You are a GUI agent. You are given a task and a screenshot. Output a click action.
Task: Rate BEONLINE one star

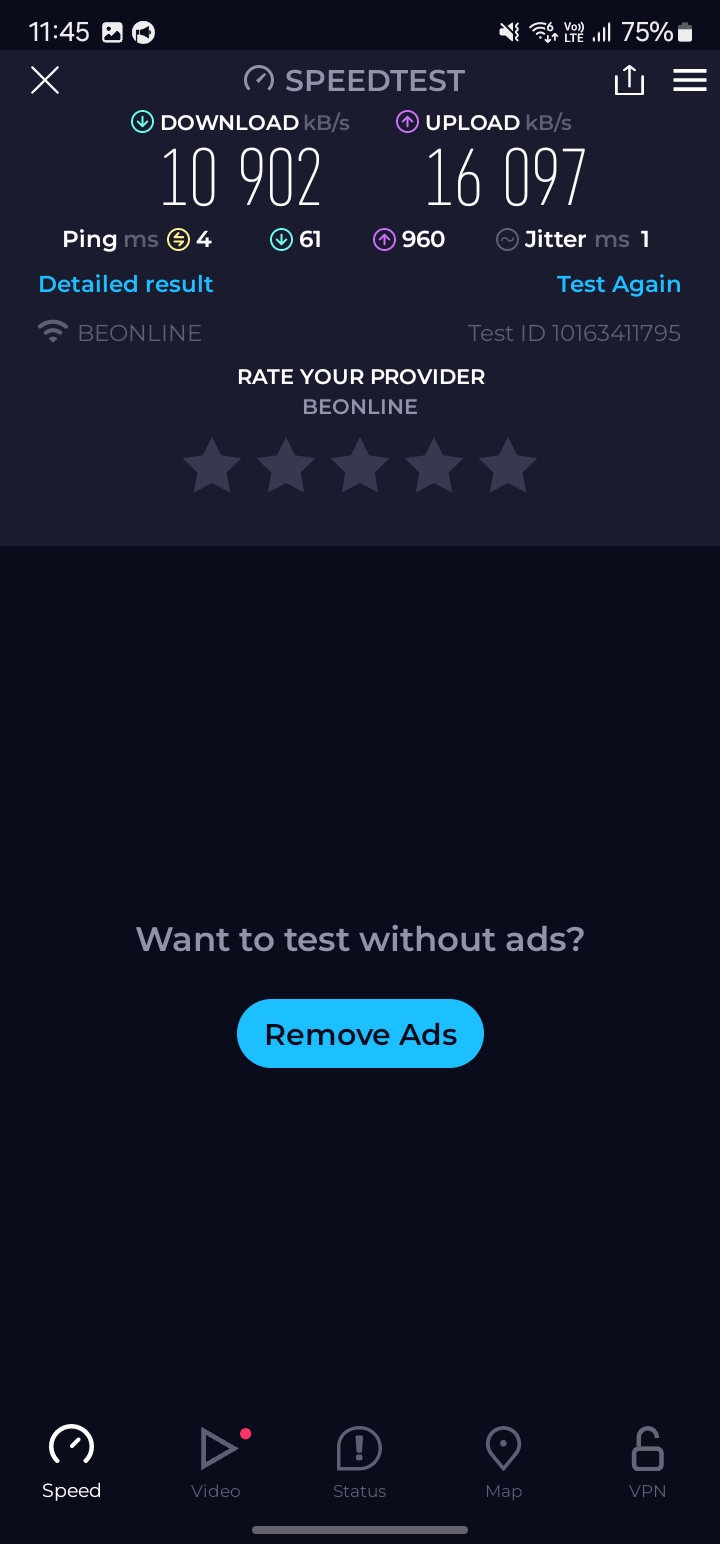click(212, 466)
